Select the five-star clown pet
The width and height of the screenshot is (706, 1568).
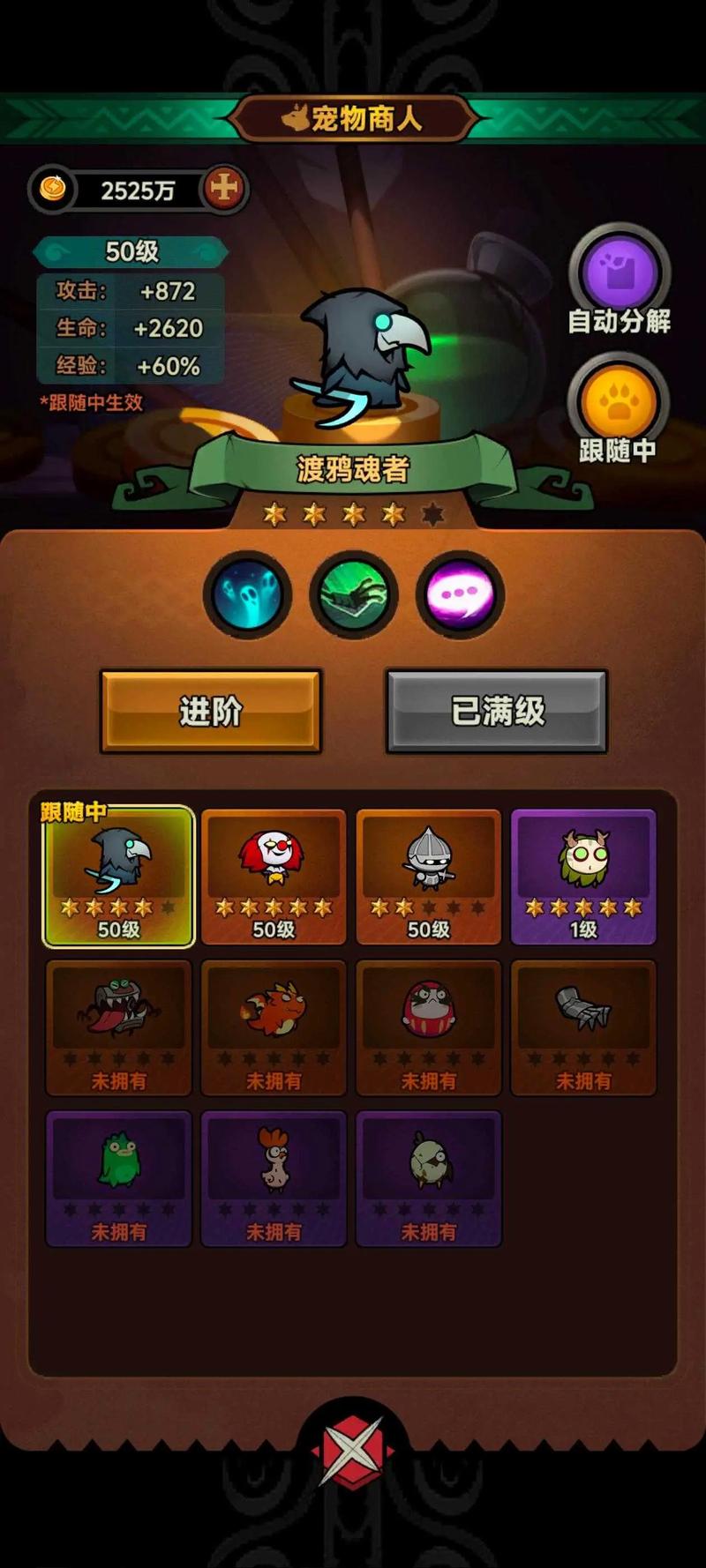pyautogui.click(x=274, y=877)
